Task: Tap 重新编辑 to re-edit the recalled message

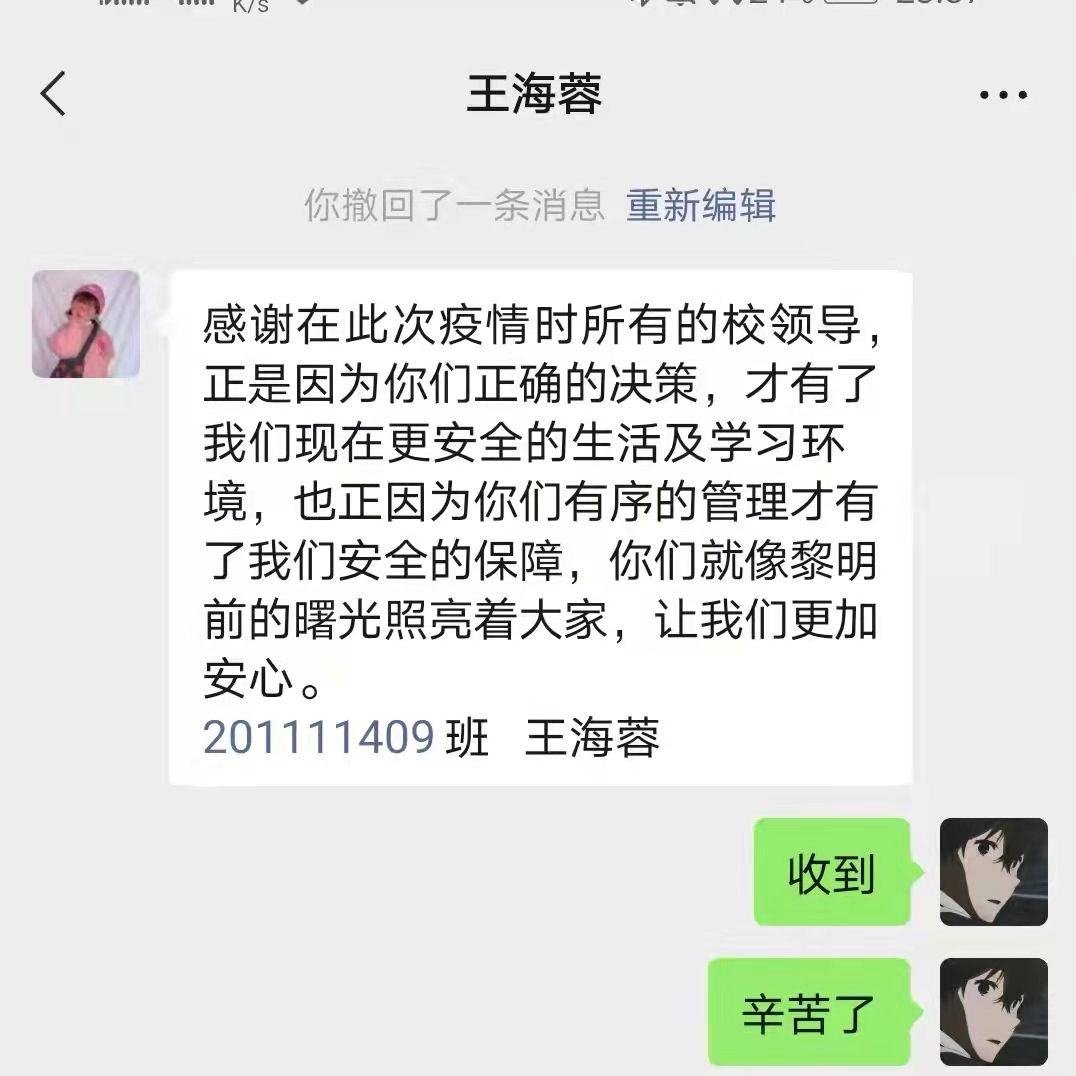Action: pyautogui.click(x=701, y=205)
